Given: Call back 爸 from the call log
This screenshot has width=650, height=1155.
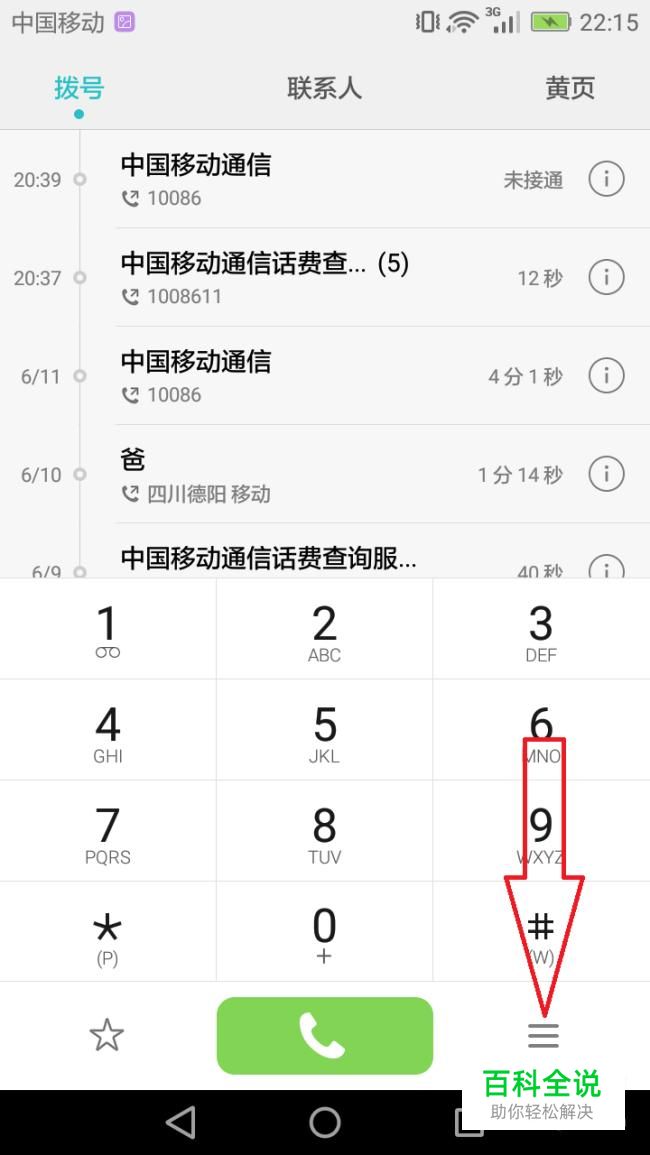Looking at the screenshot, I should tap(300, 474).
